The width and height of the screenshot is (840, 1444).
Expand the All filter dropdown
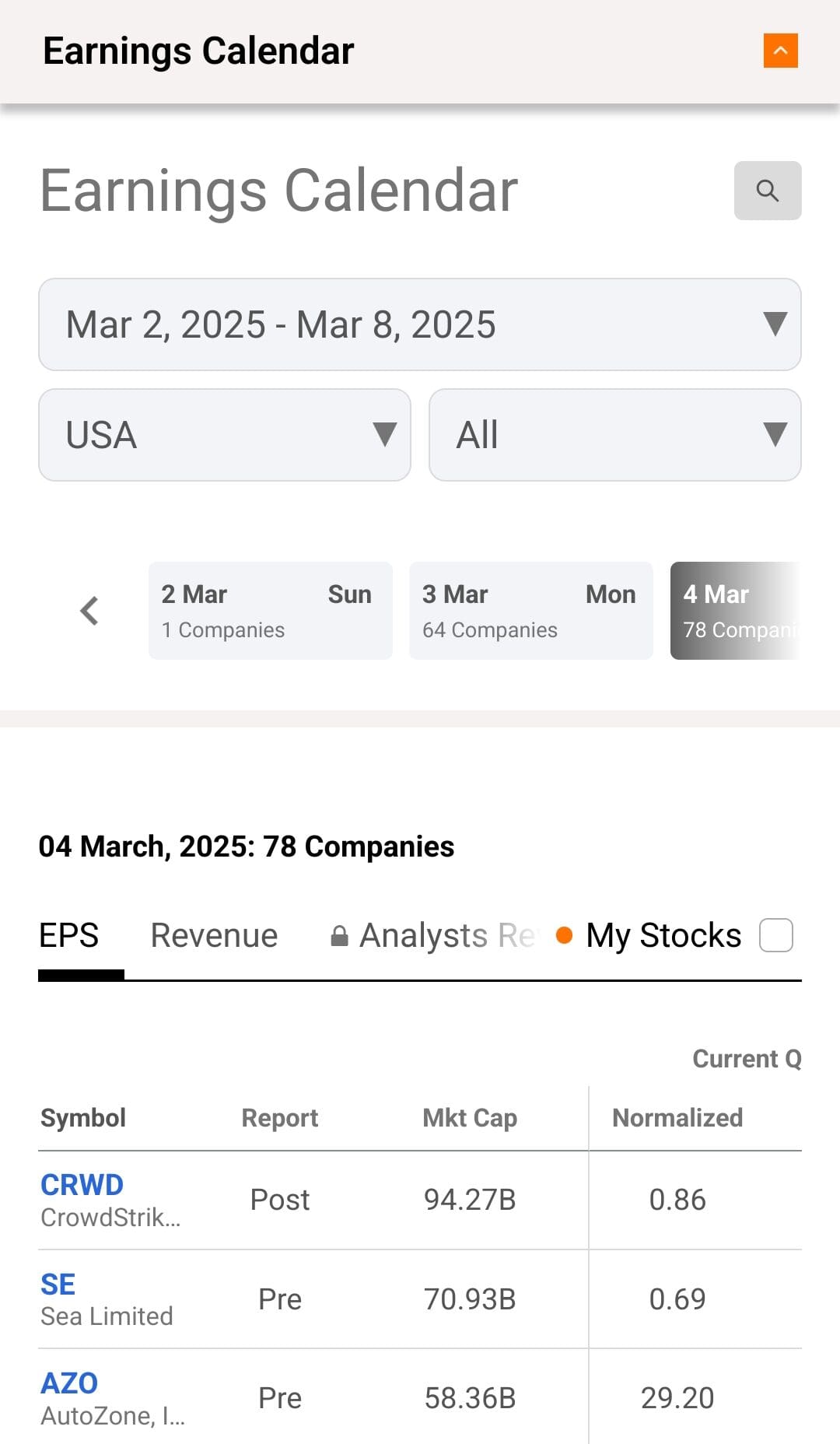pyautogui.click(x=614, y=433)
